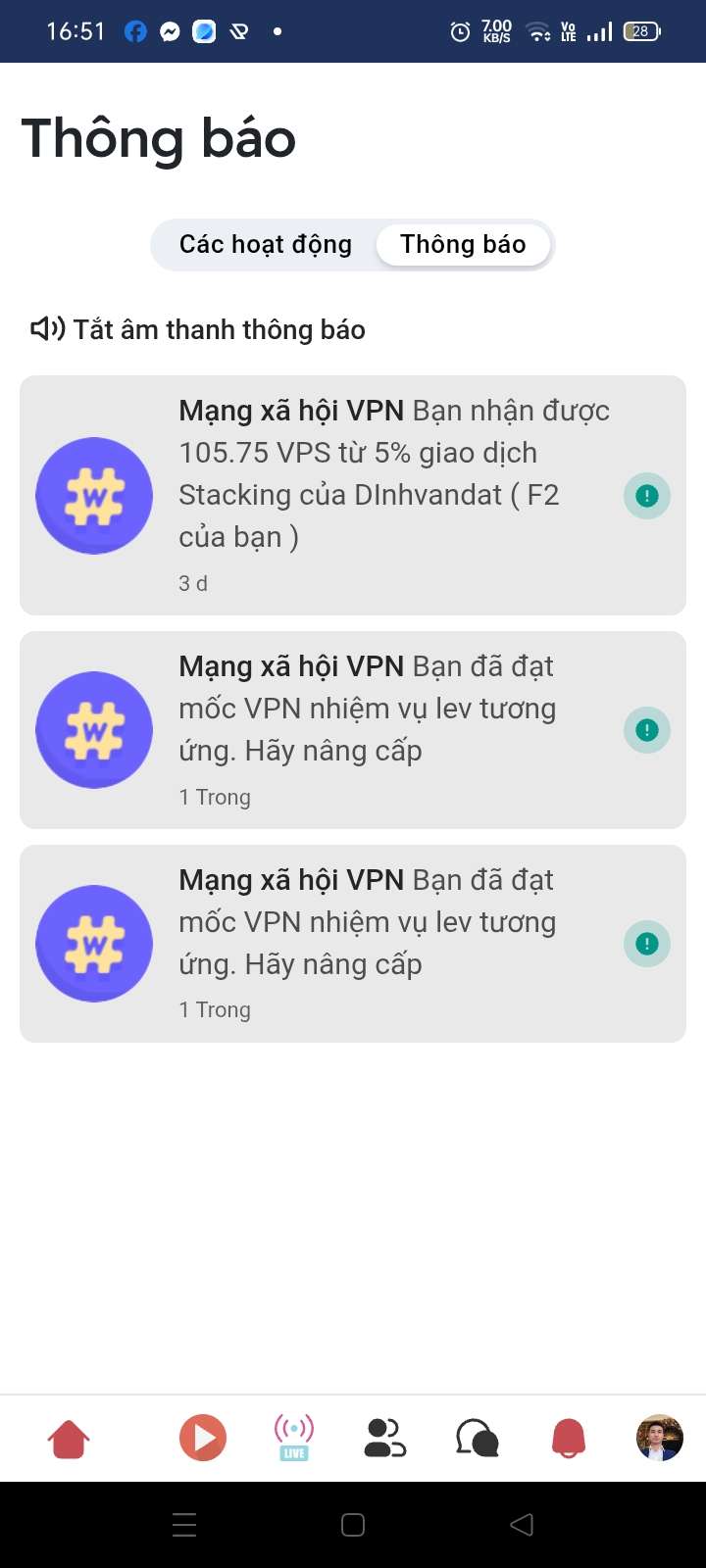The image size is (706, 1568).
Task: Select the Thông báo segment
Action: (x=463, y=244)
